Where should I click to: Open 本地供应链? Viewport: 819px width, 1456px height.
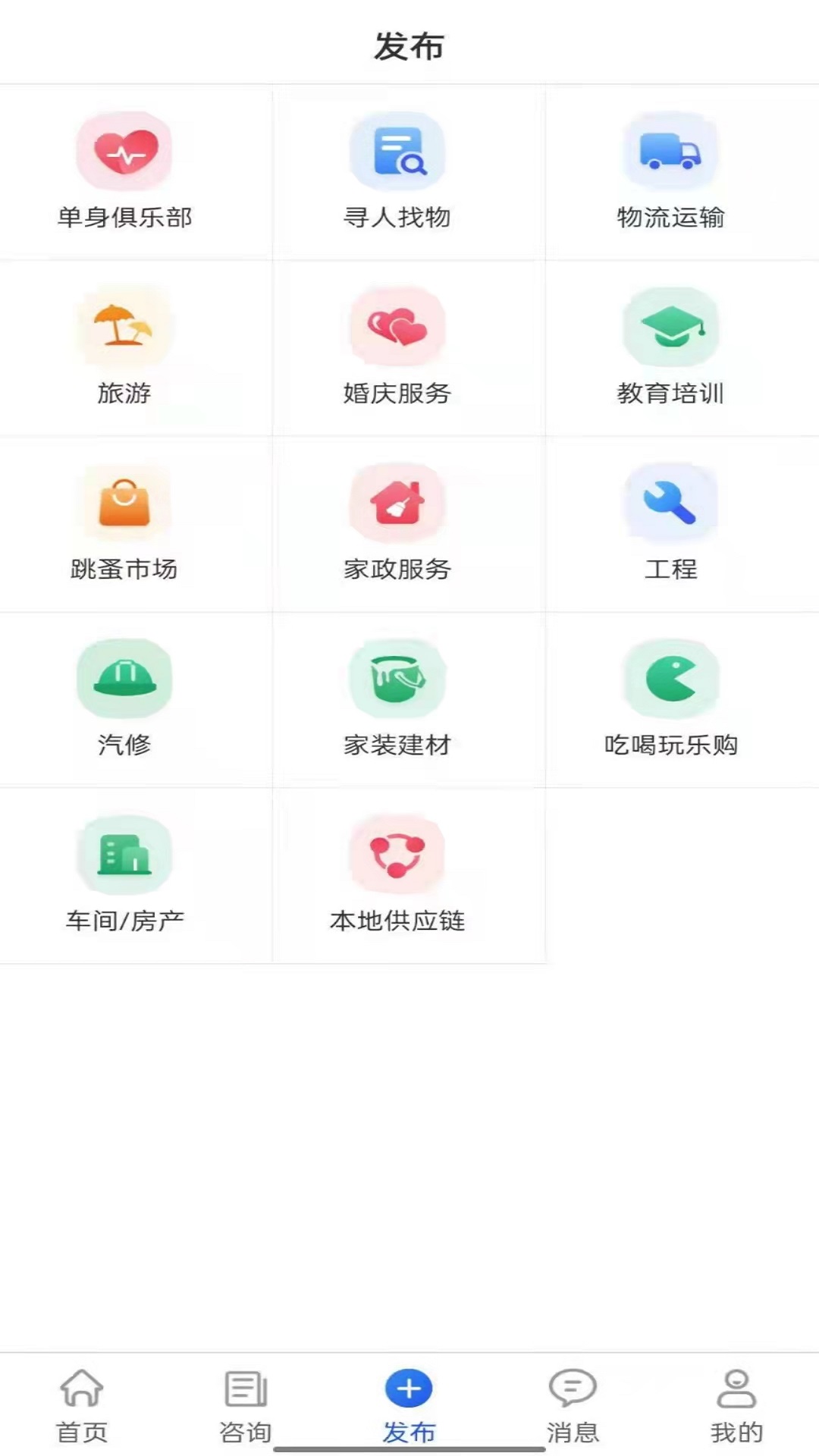click(397, 876)
